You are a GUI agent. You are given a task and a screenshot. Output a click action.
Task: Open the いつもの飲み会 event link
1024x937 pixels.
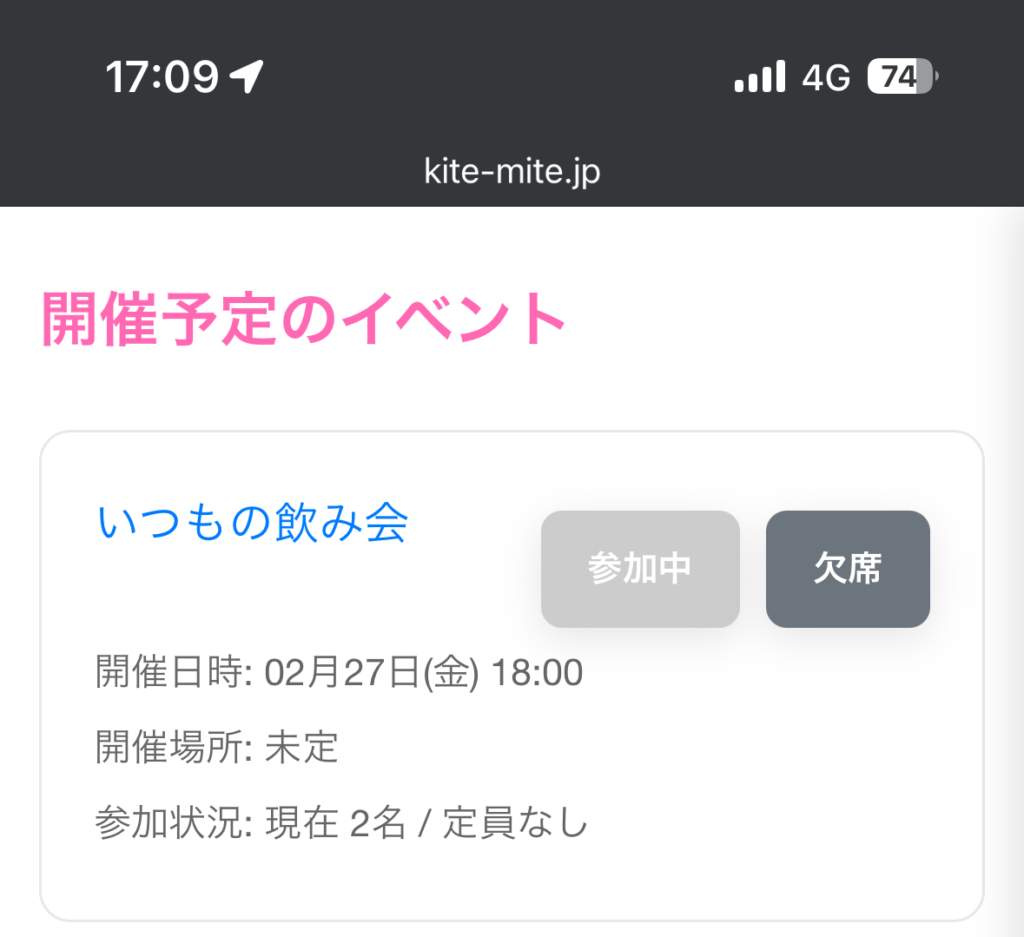tap(252, 523)
